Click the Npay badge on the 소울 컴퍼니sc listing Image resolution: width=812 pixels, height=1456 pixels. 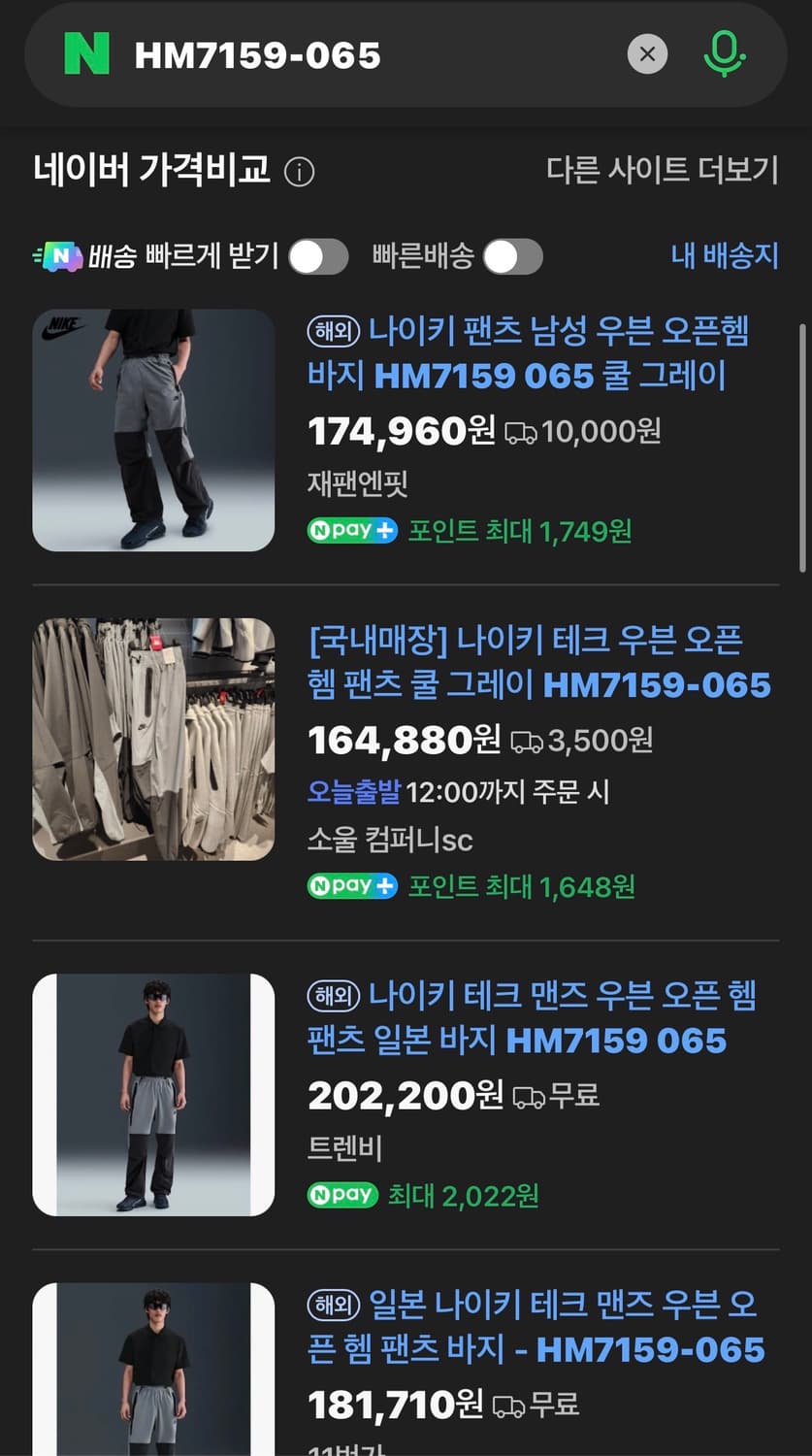coord(352,886)
